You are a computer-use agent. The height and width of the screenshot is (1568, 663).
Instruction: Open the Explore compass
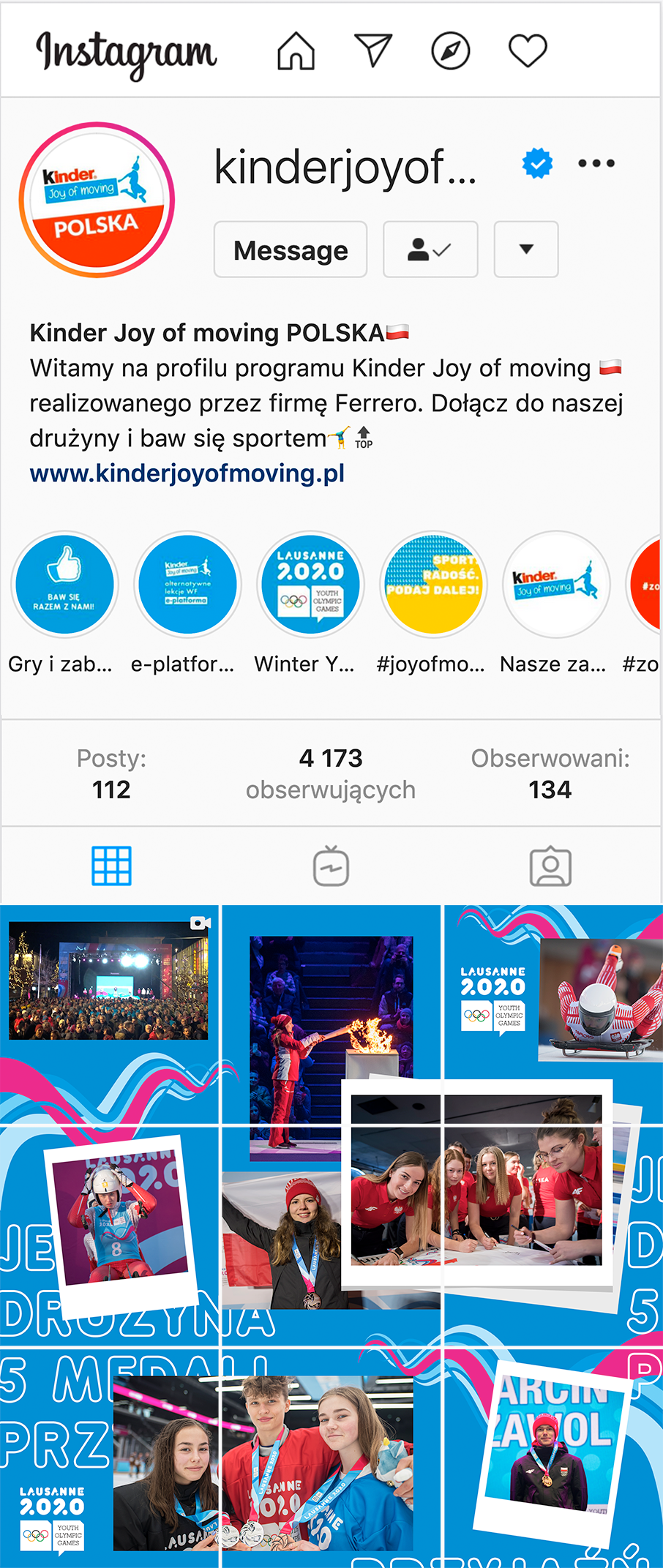(x=450, y=51)
